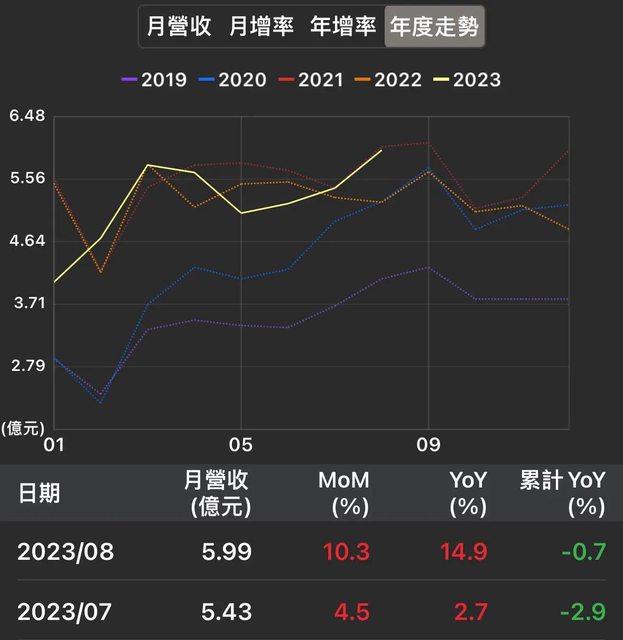This screenshot has height=640, width=623.
Task: Select the 年增率 segment
Action: coord(343,27)
